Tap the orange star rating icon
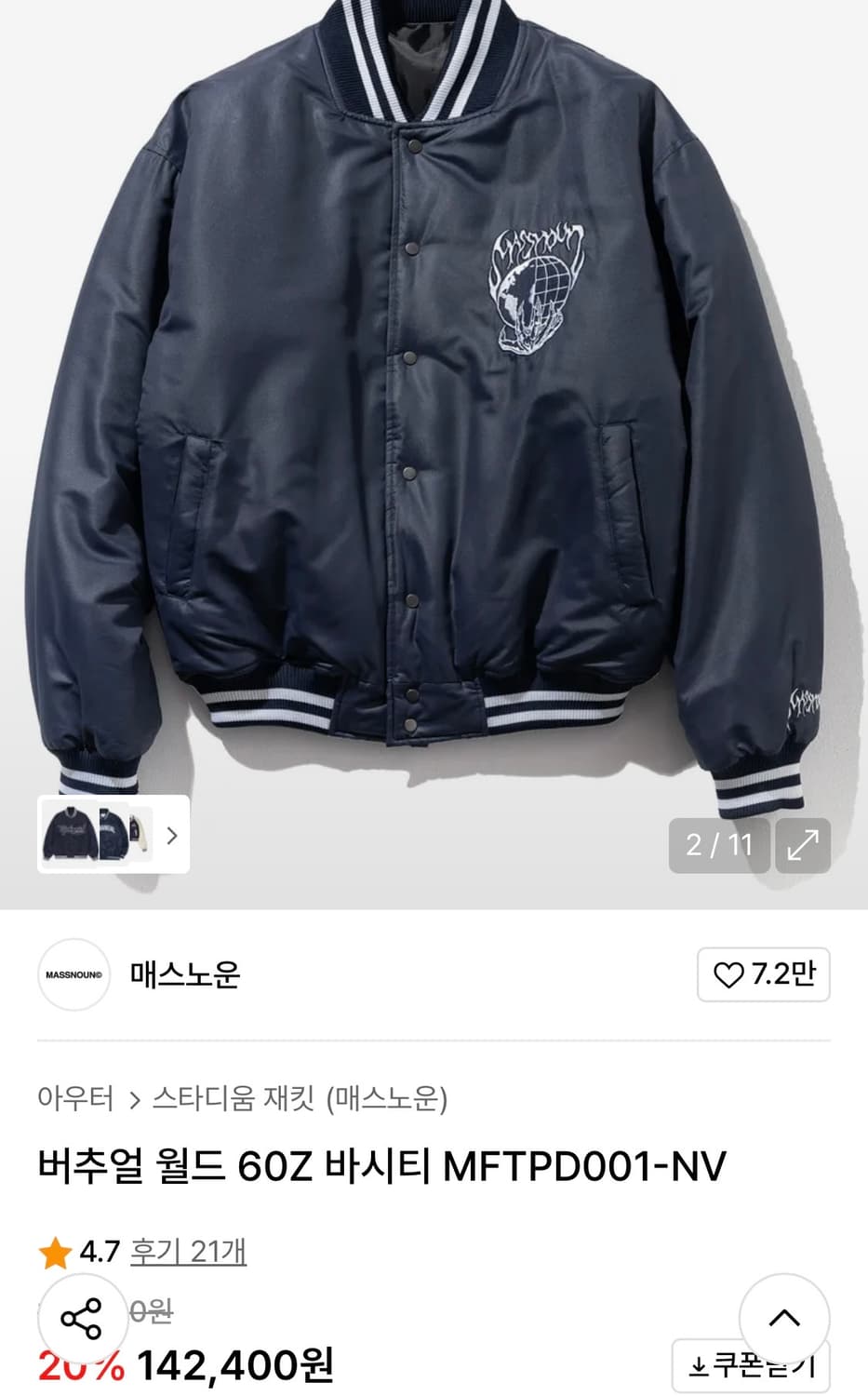868x1396 pixels. pyautogui.click(x=56, y=1253)
